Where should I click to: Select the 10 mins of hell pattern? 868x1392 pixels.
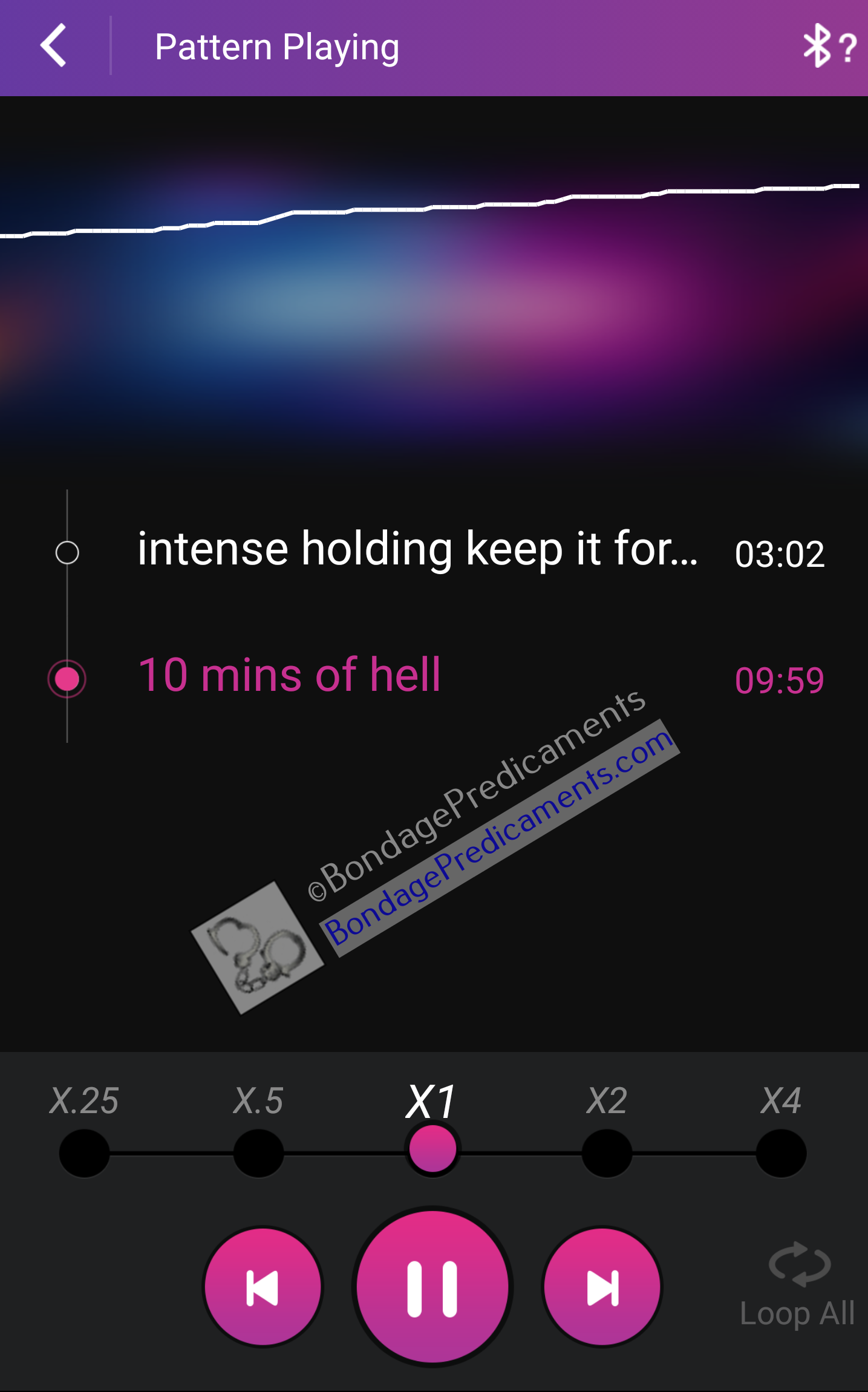click(289, 675)
